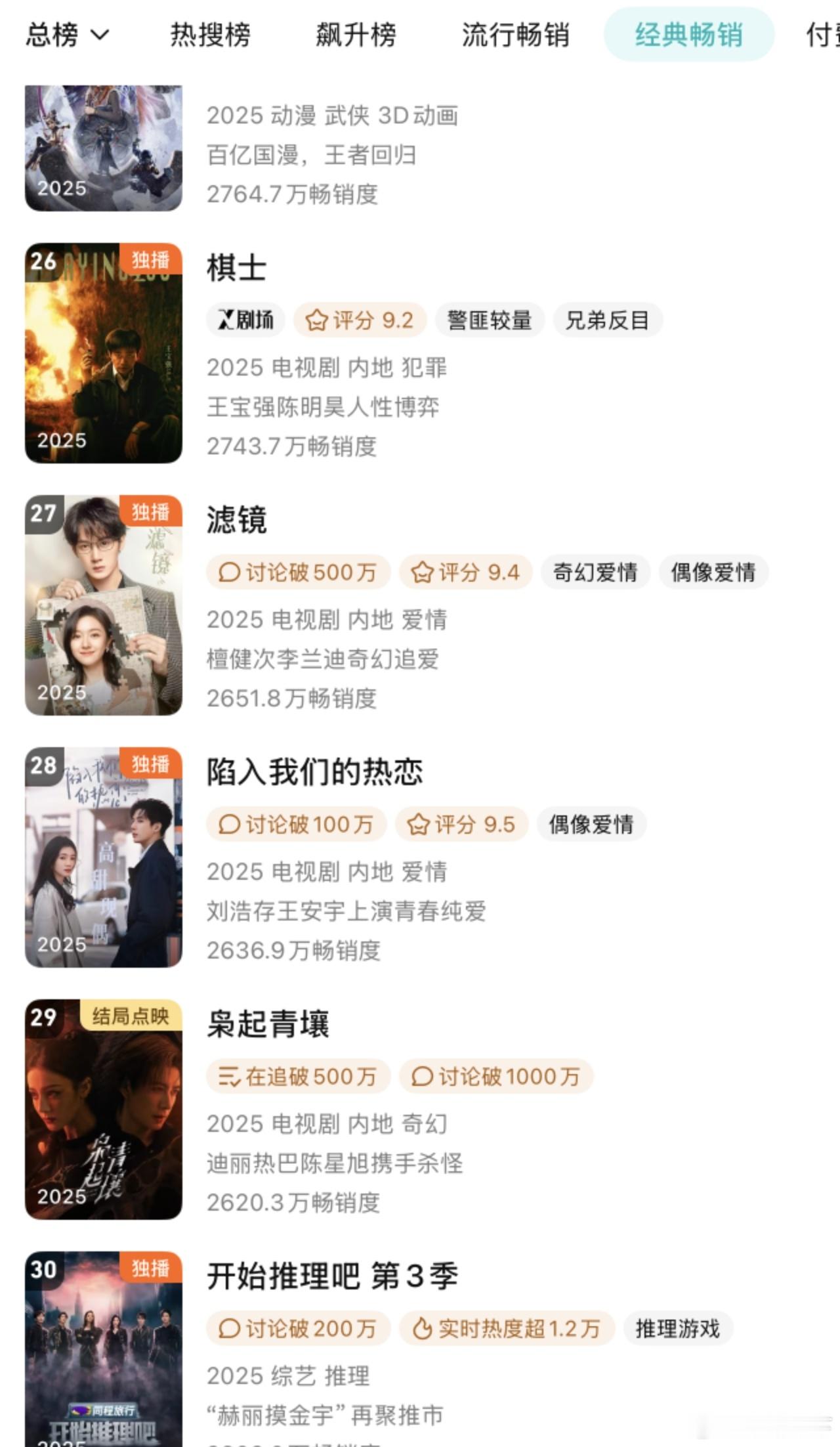The image size is (840, 1447).
Task: Click the X剧场 theater icon on 棋士
Action: [244, 319]
